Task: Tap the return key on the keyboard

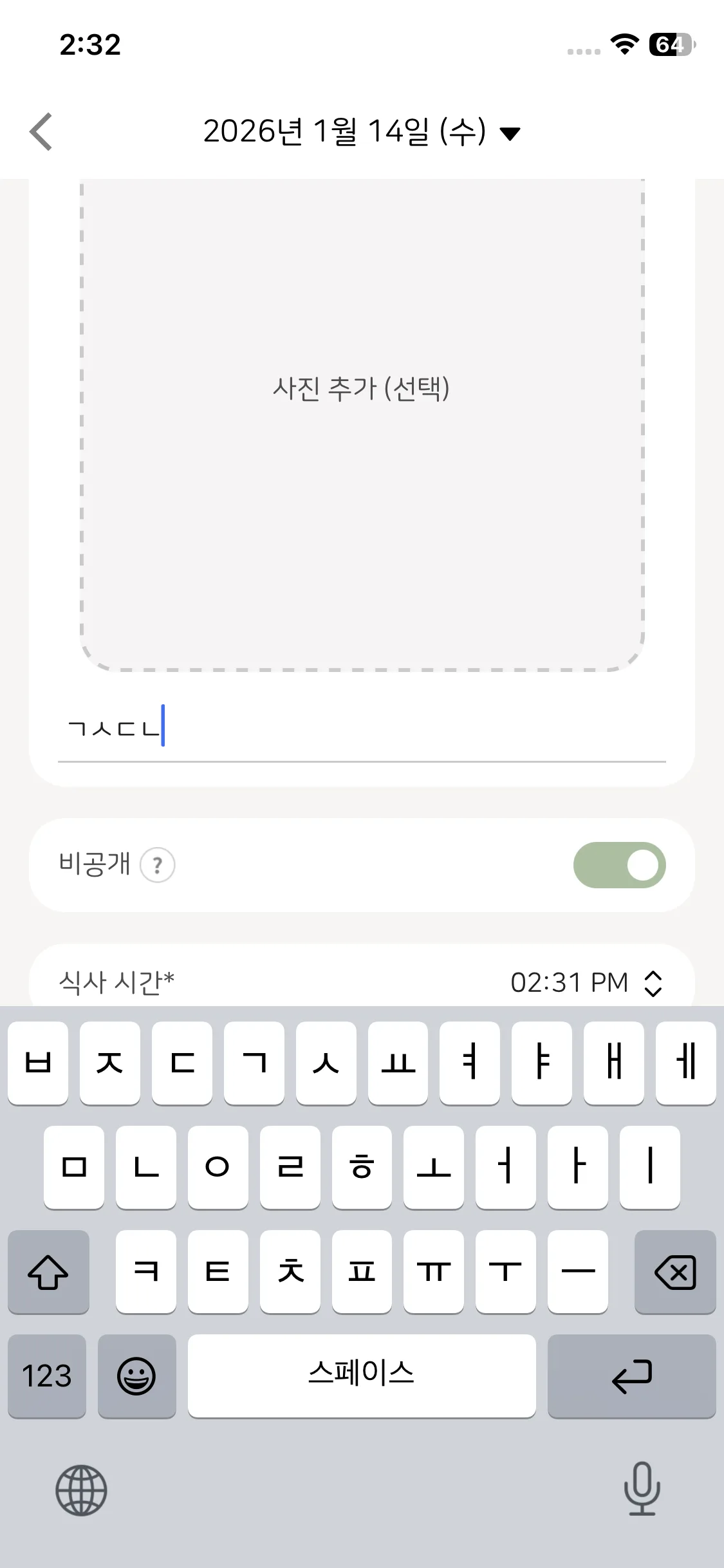Action: 631,1376
